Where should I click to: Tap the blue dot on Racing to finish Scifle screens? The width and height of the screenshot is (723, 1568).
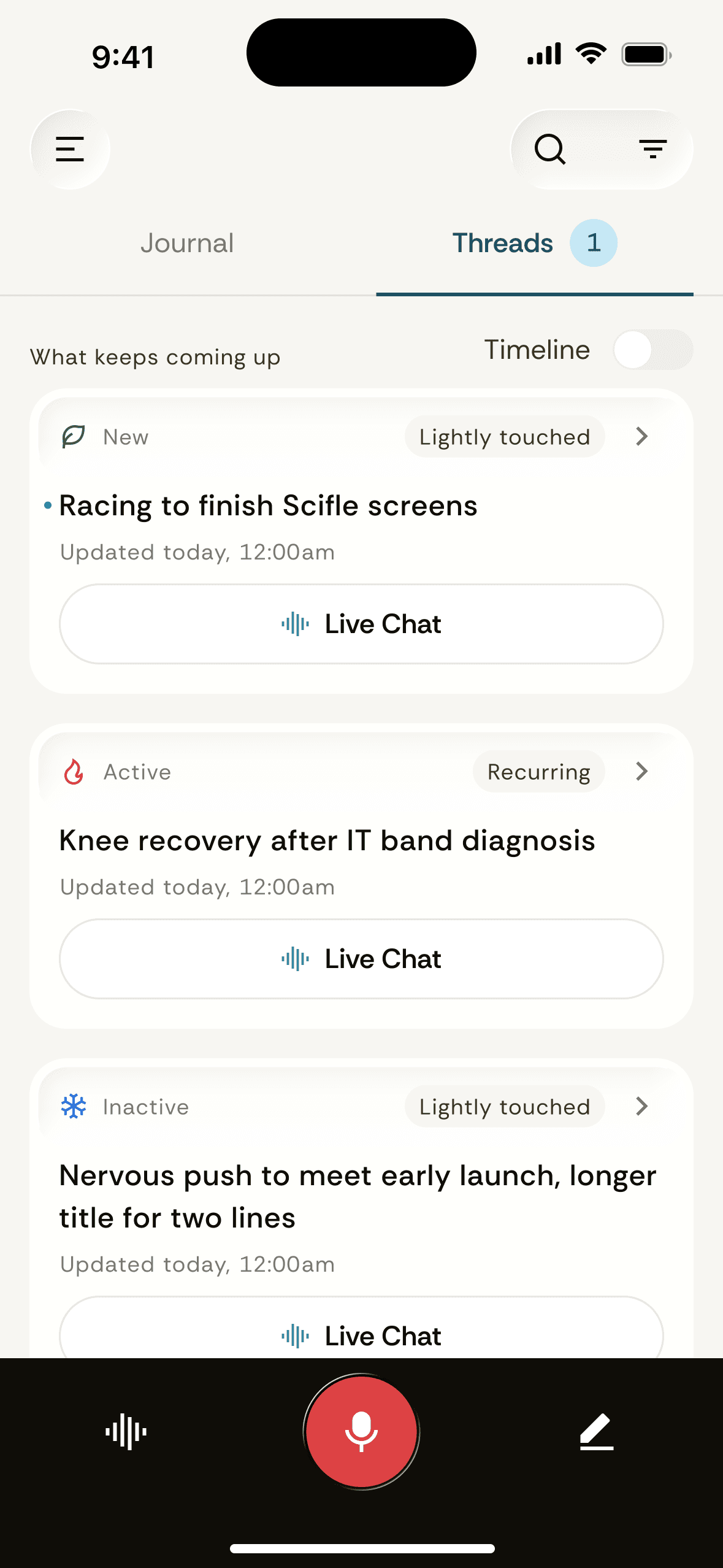47,505
